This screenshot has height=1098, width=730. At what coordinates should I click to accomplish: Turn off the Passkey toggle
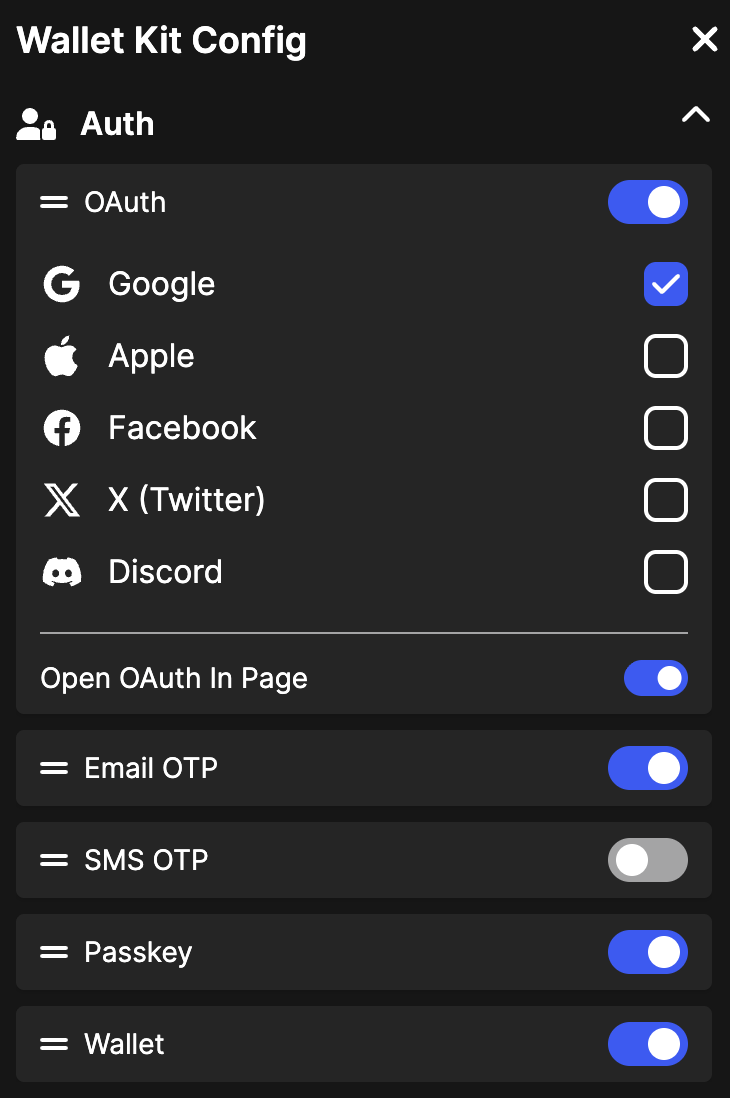tap(648, 952)
